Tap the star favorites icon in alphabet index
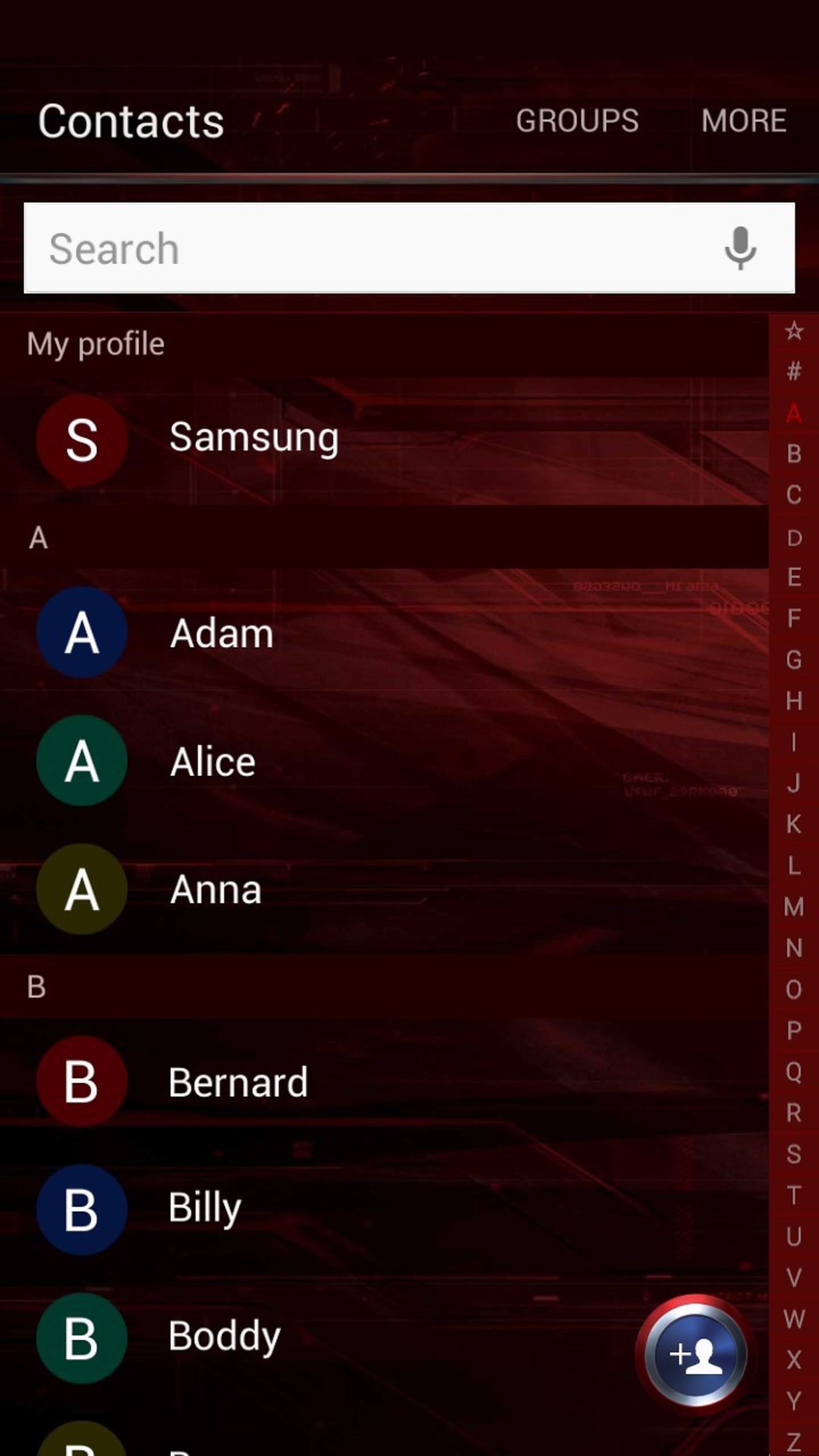The image size is (819, 1456). coord(793,331)
